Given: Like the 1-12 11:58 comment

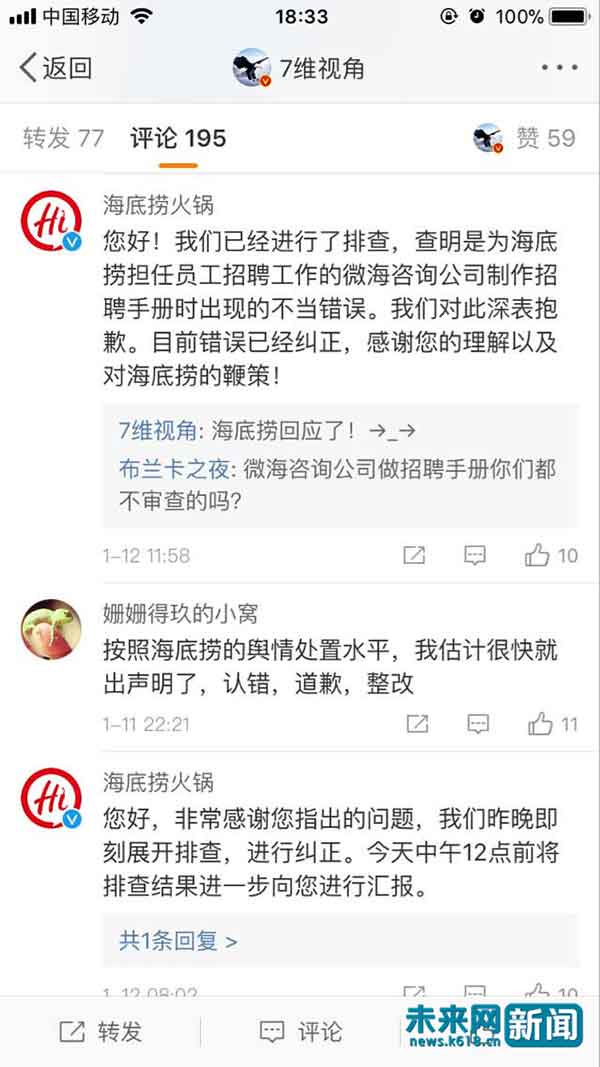Looking at the screenshot, I should click(551, 555).
